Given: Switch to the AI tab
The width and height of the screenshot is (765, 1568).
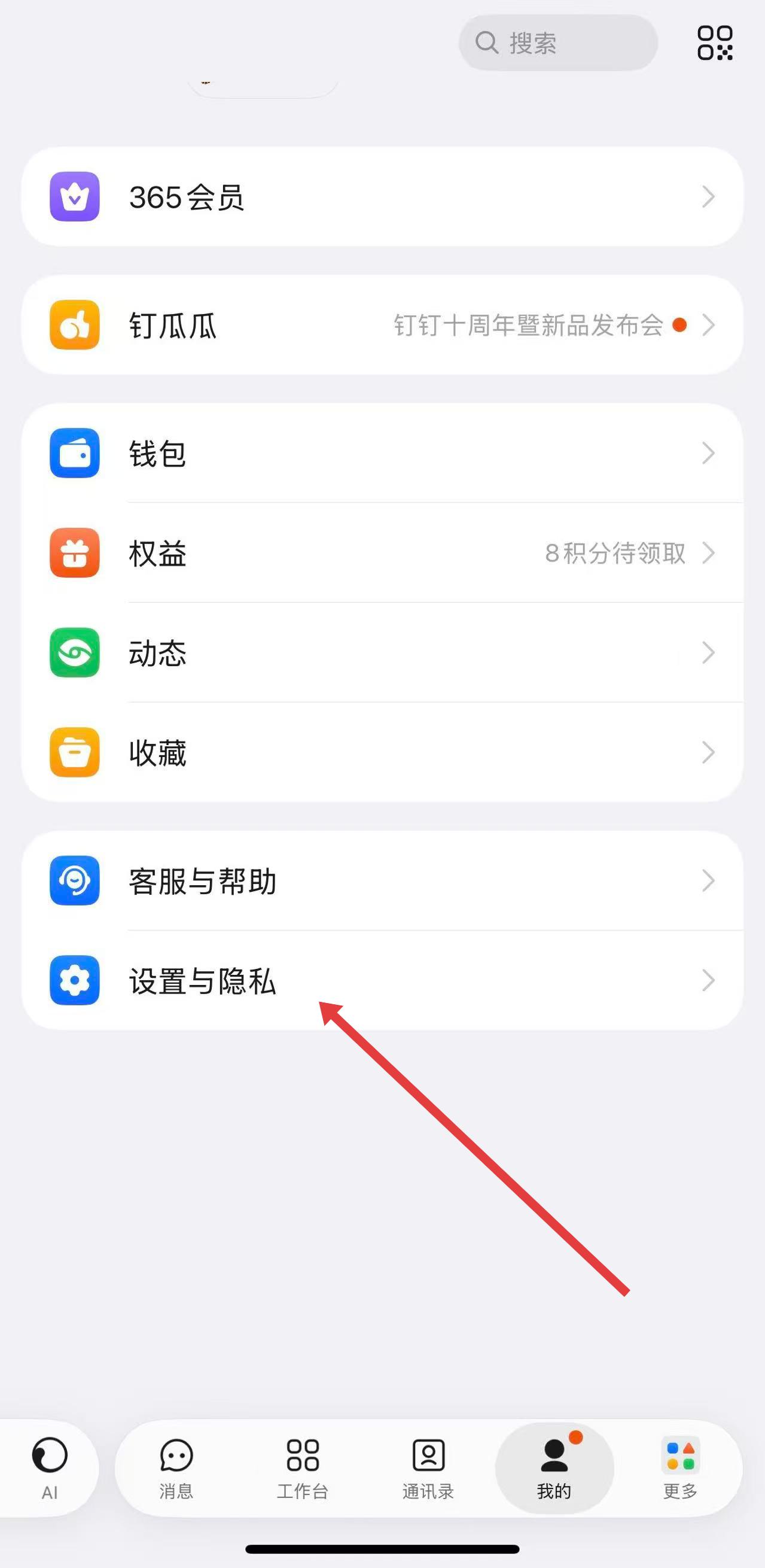Looking at the screenshot, I should 49,1468.
